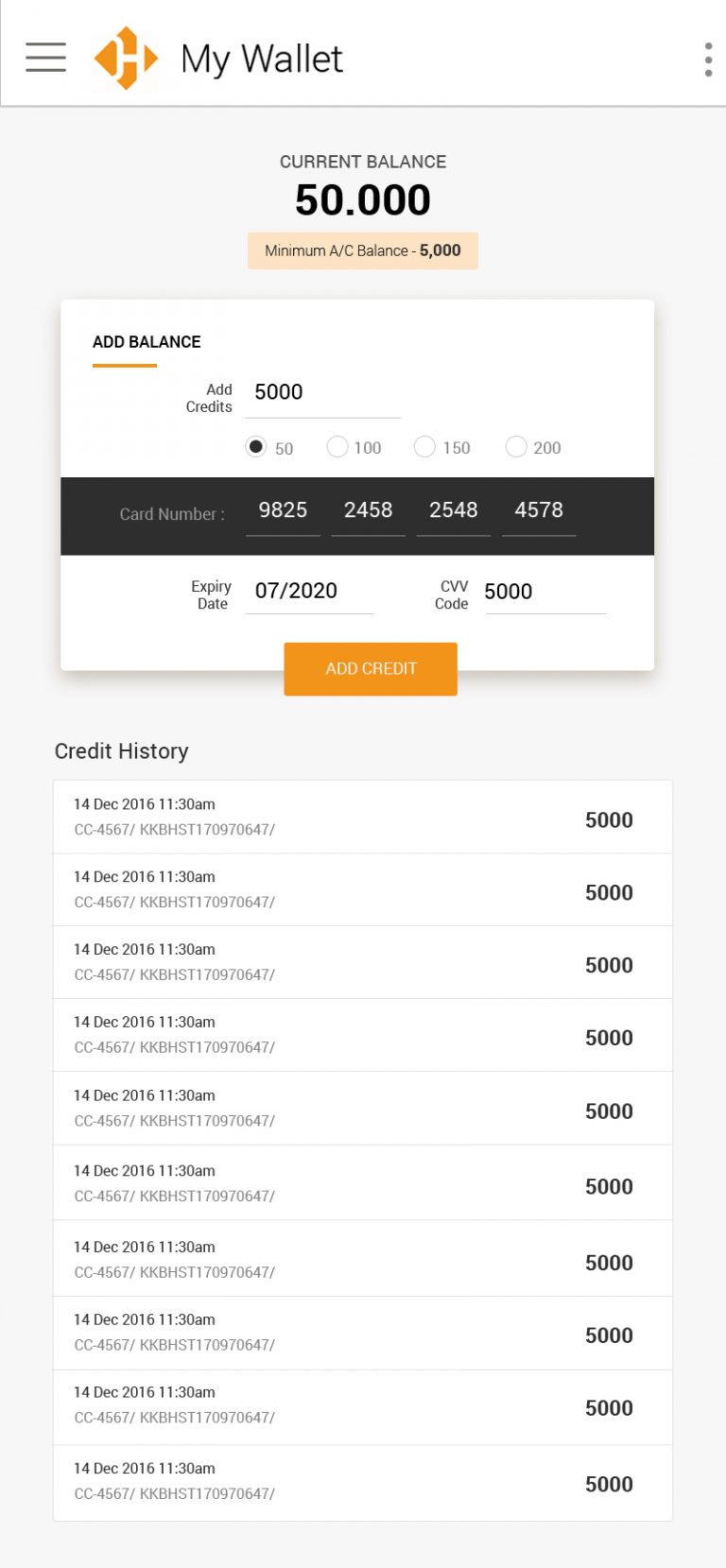Edit the card number field showing 2548
The height and width of the screenshot is (1568, 726).
(454, 511)
